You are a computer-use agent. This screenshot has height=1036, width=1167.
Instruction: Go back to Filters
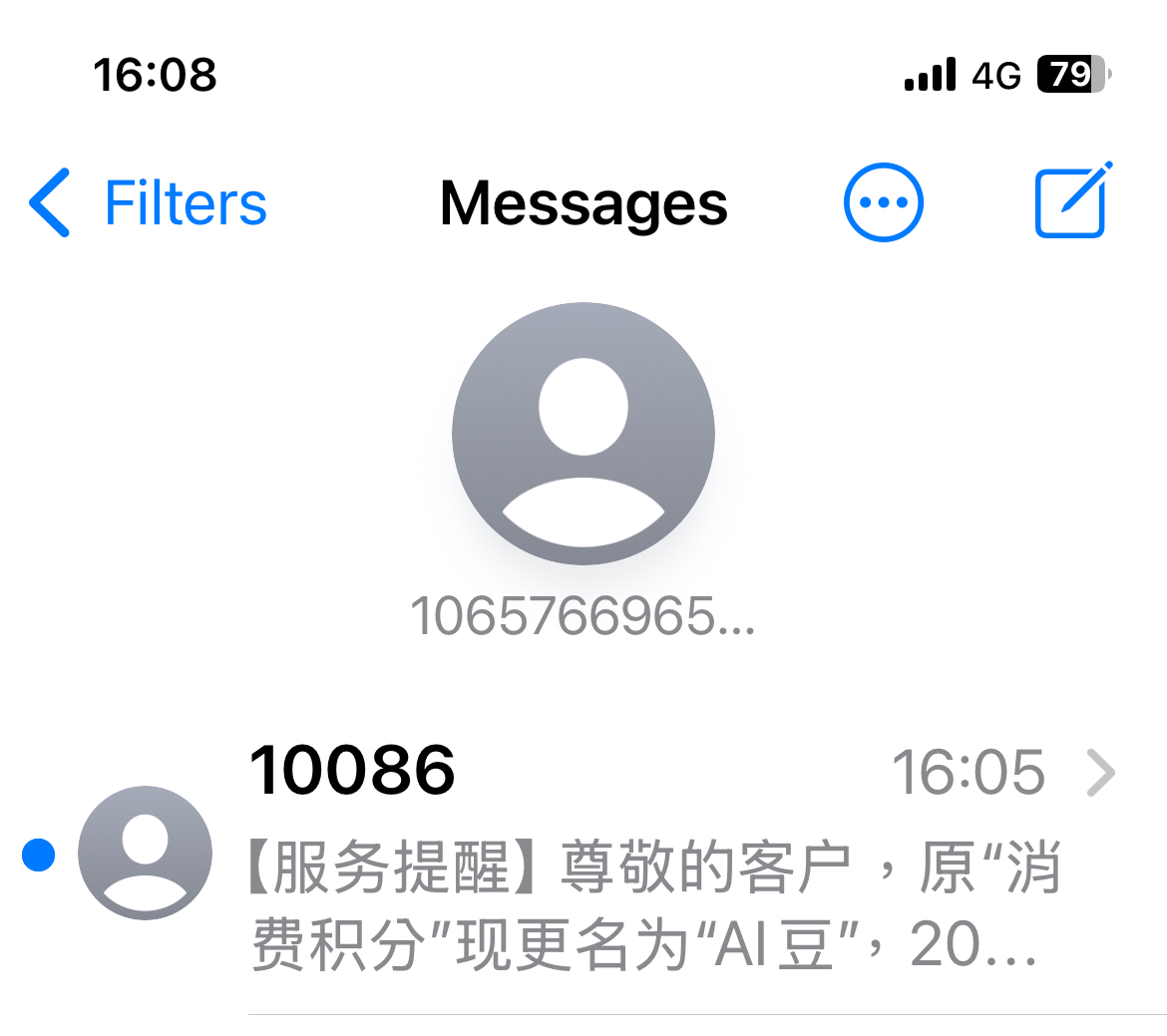coord(150,203)
